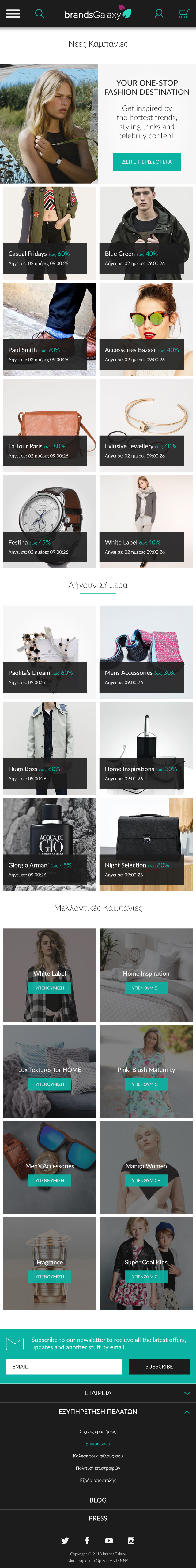
Task: Go to the BLOG page
Action: click(x=98, y=1500)
